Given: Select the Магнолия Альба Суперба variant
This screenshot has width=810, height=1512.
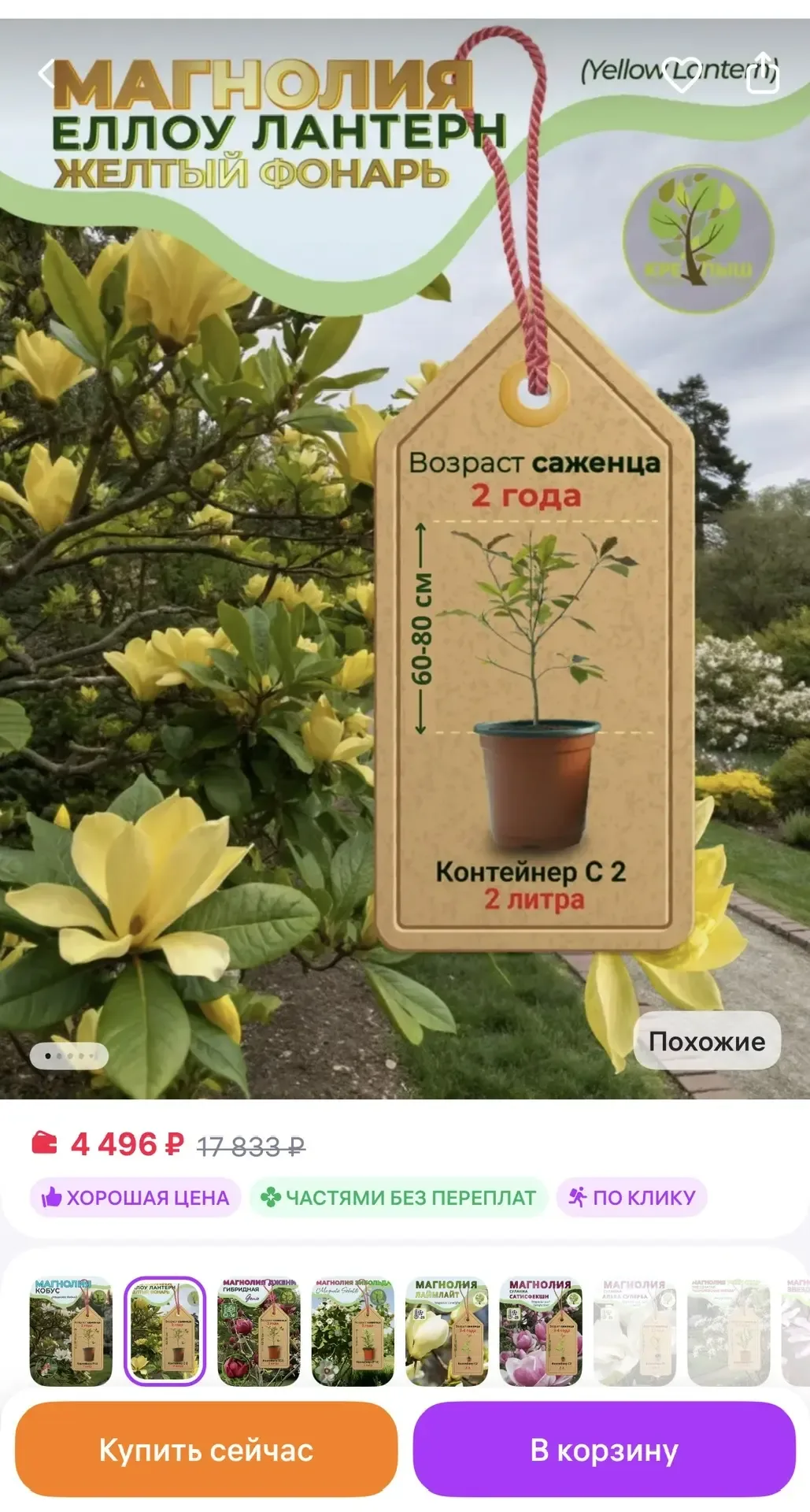Looking at the screenshot, I should click(x=634, y=1331).
